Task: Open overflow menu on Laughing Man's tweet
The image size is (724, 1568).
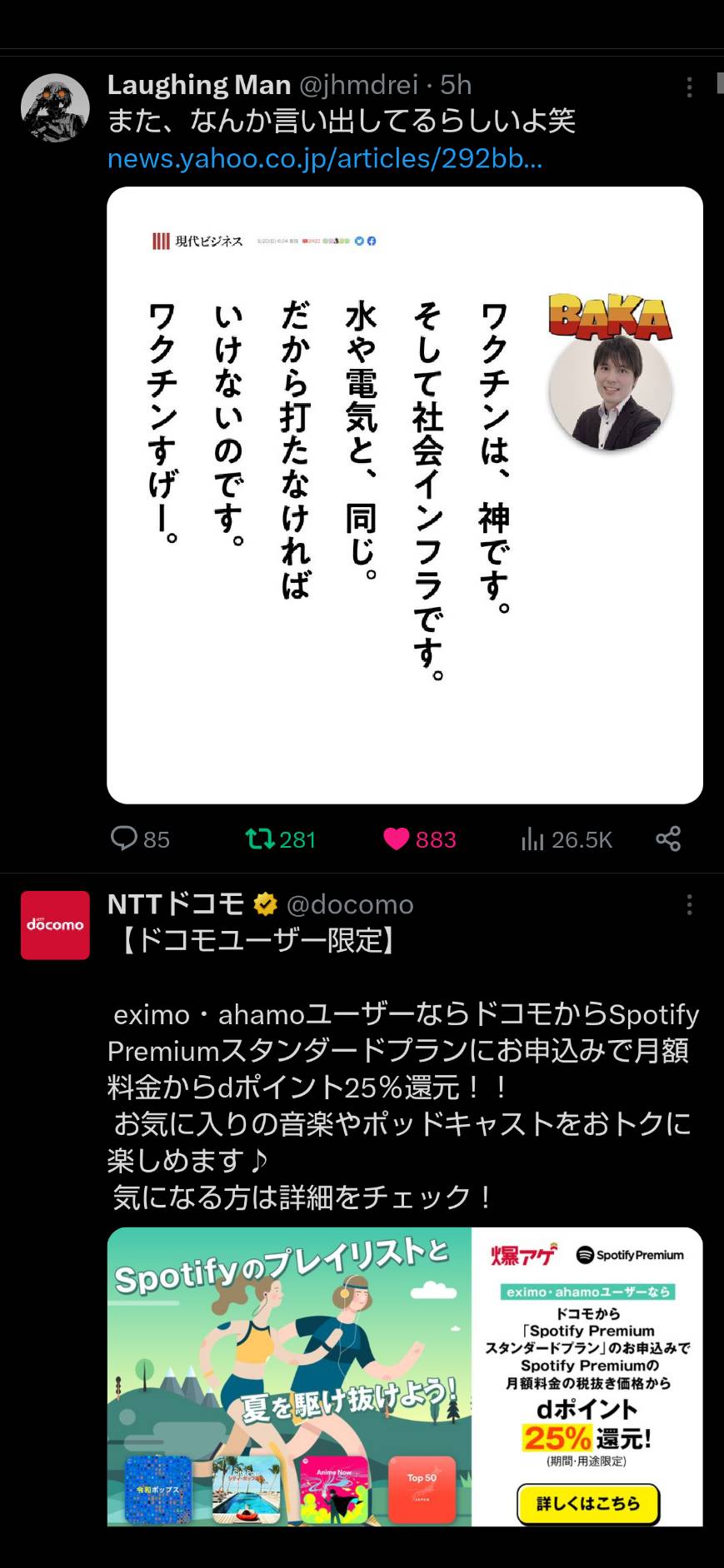Action: point(689,87)
